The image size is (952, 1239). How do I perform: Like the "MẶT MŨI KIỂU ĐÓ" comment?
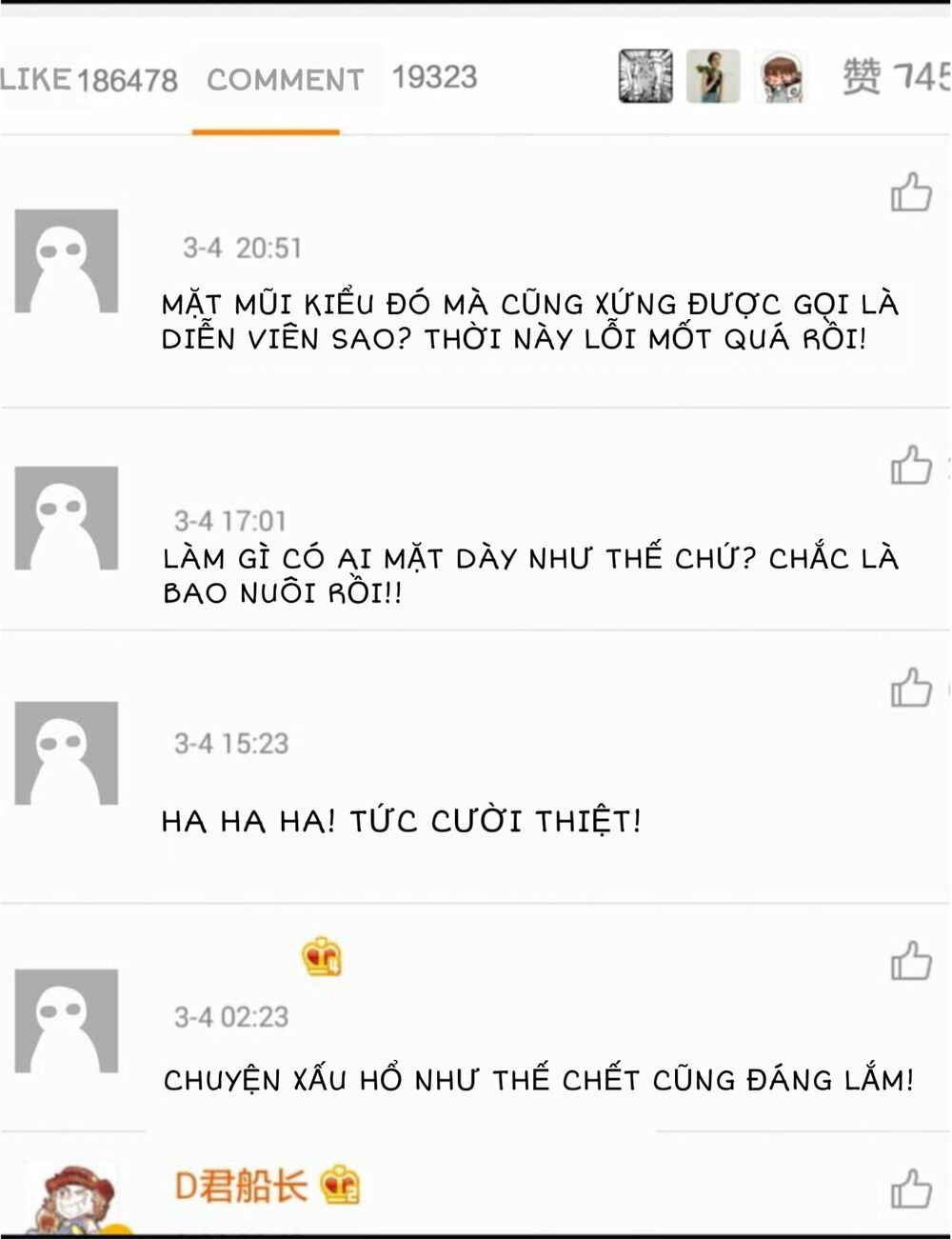coord(913,193)
